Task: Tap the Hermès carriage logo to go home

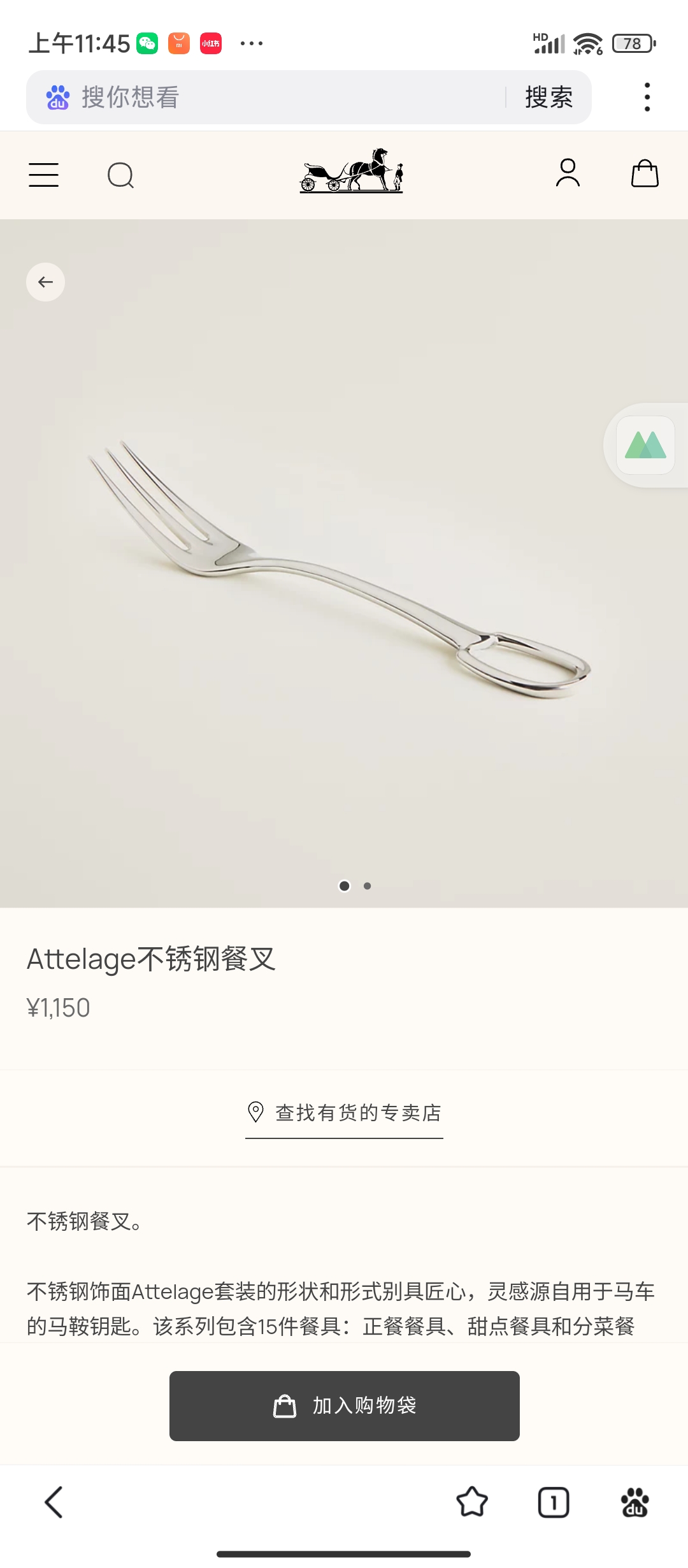Action: tap(352, 171)
